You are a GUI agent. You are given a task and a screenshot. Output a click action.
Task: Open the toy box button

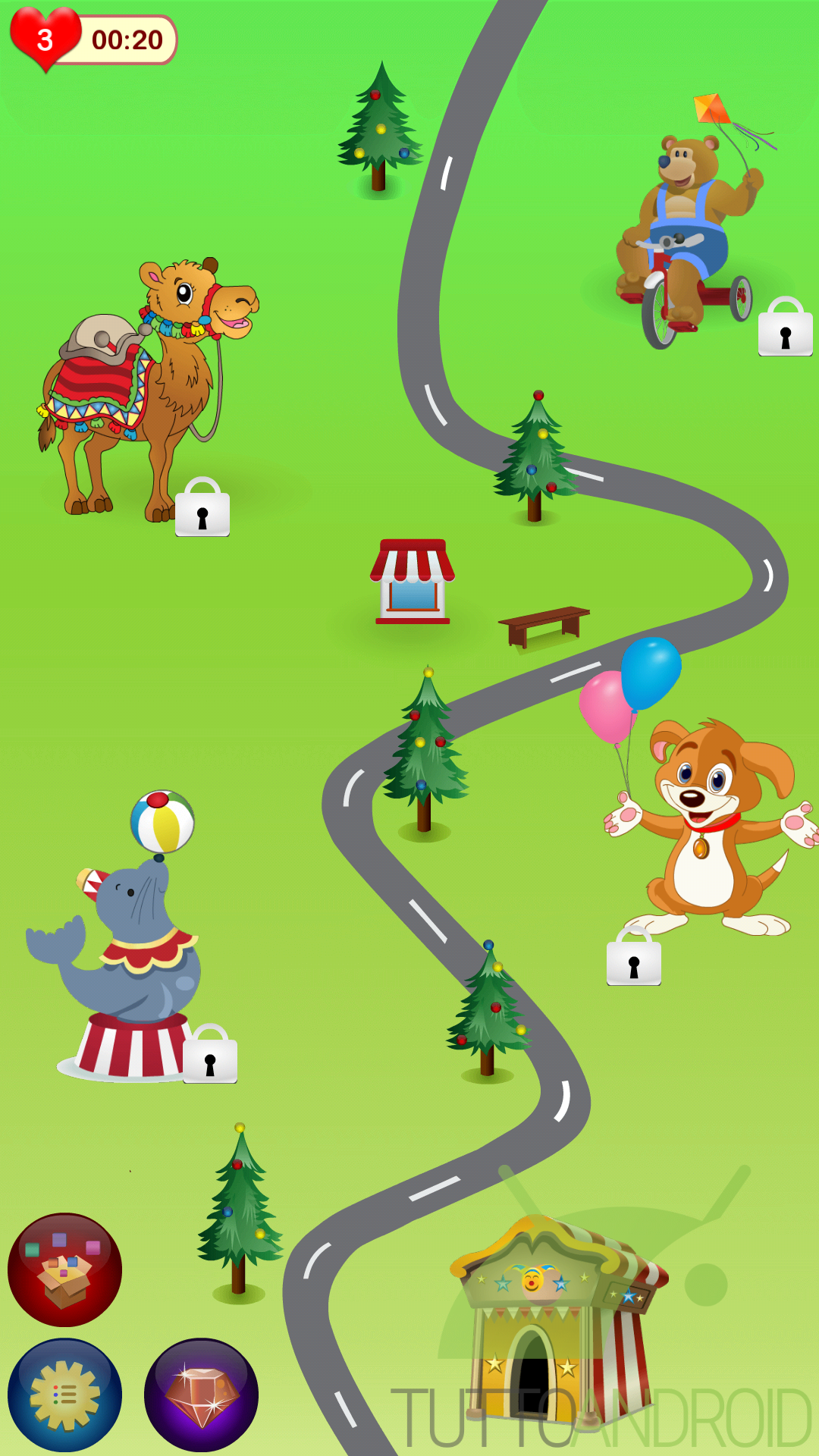tap(64, 1269)
